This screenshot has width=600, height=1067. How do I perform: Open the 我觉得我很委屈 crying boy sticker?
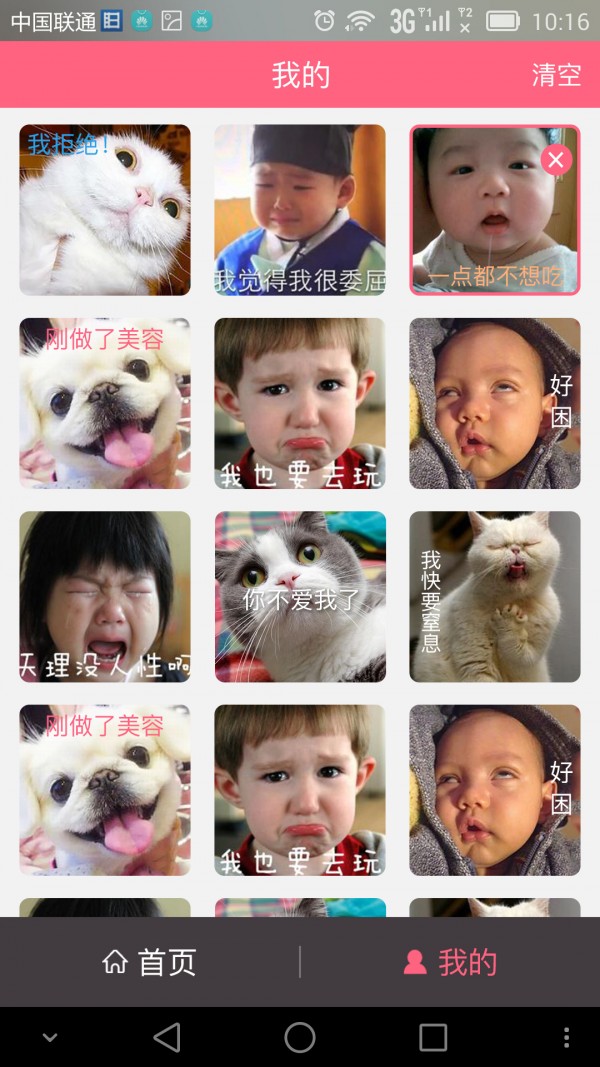pyautogui.click(x=300, y=210)
